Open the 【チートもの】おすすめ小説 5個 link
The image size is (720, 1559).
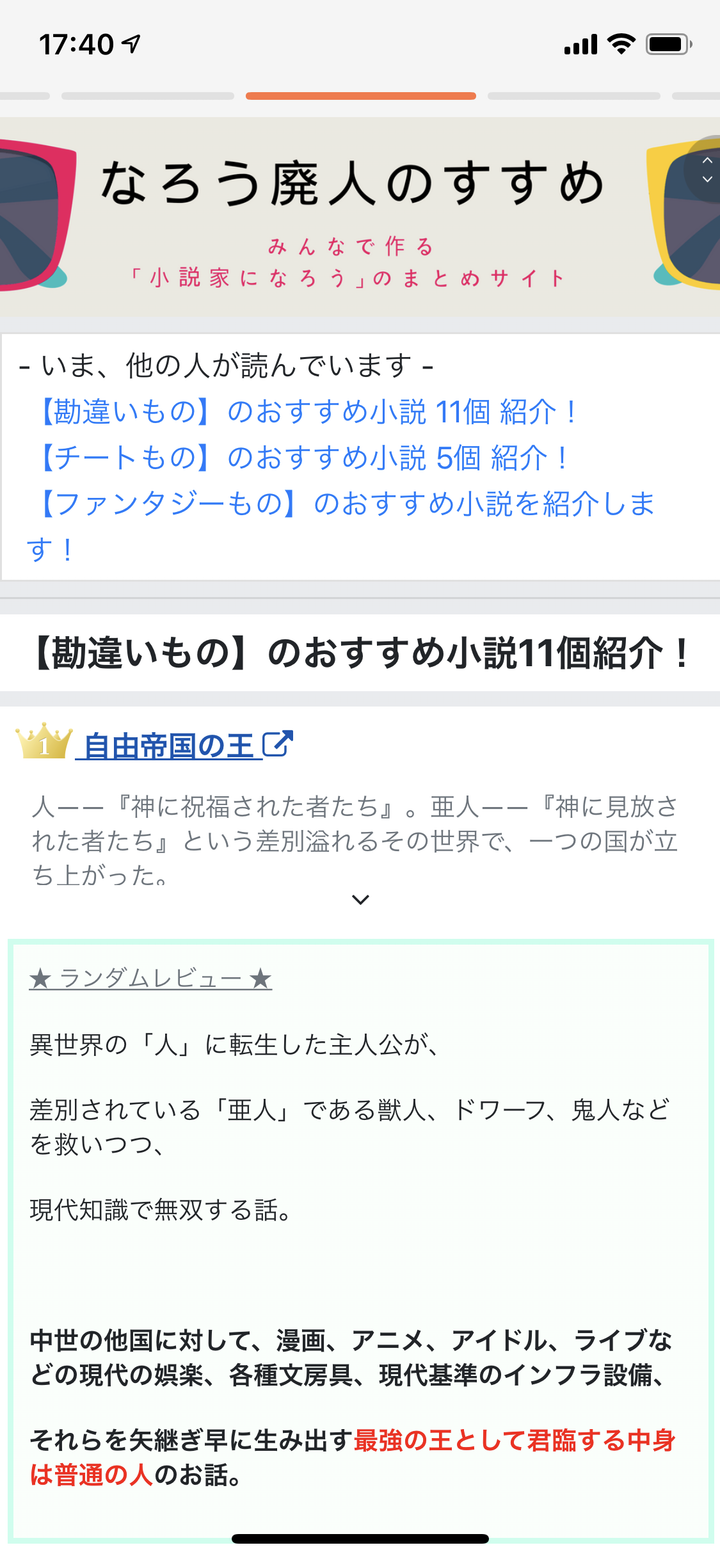[x=300, y=458]
